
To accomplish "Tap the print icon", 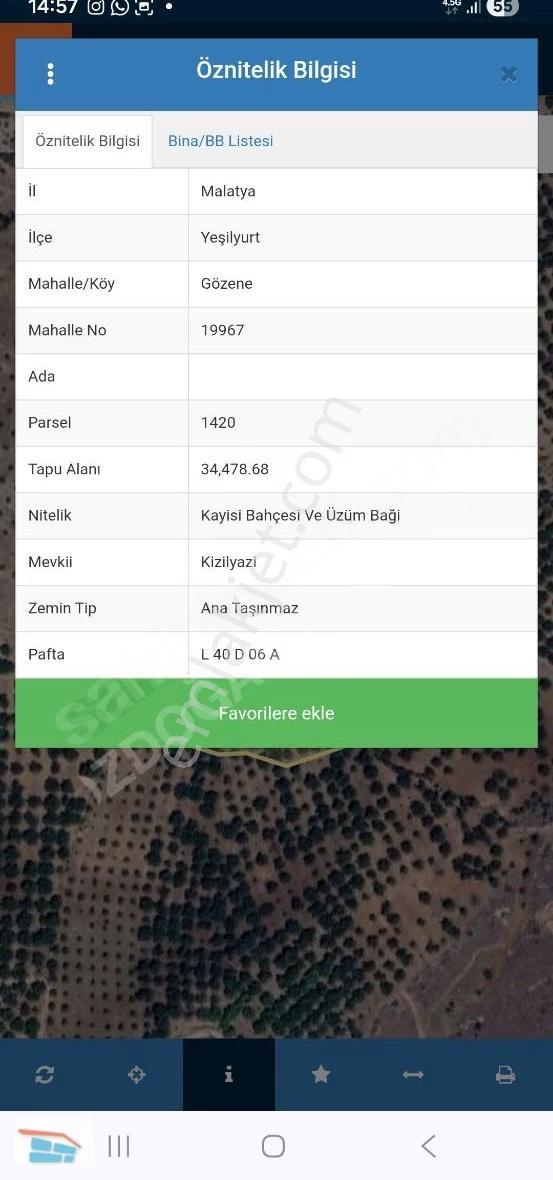I will pos(506,1075).
